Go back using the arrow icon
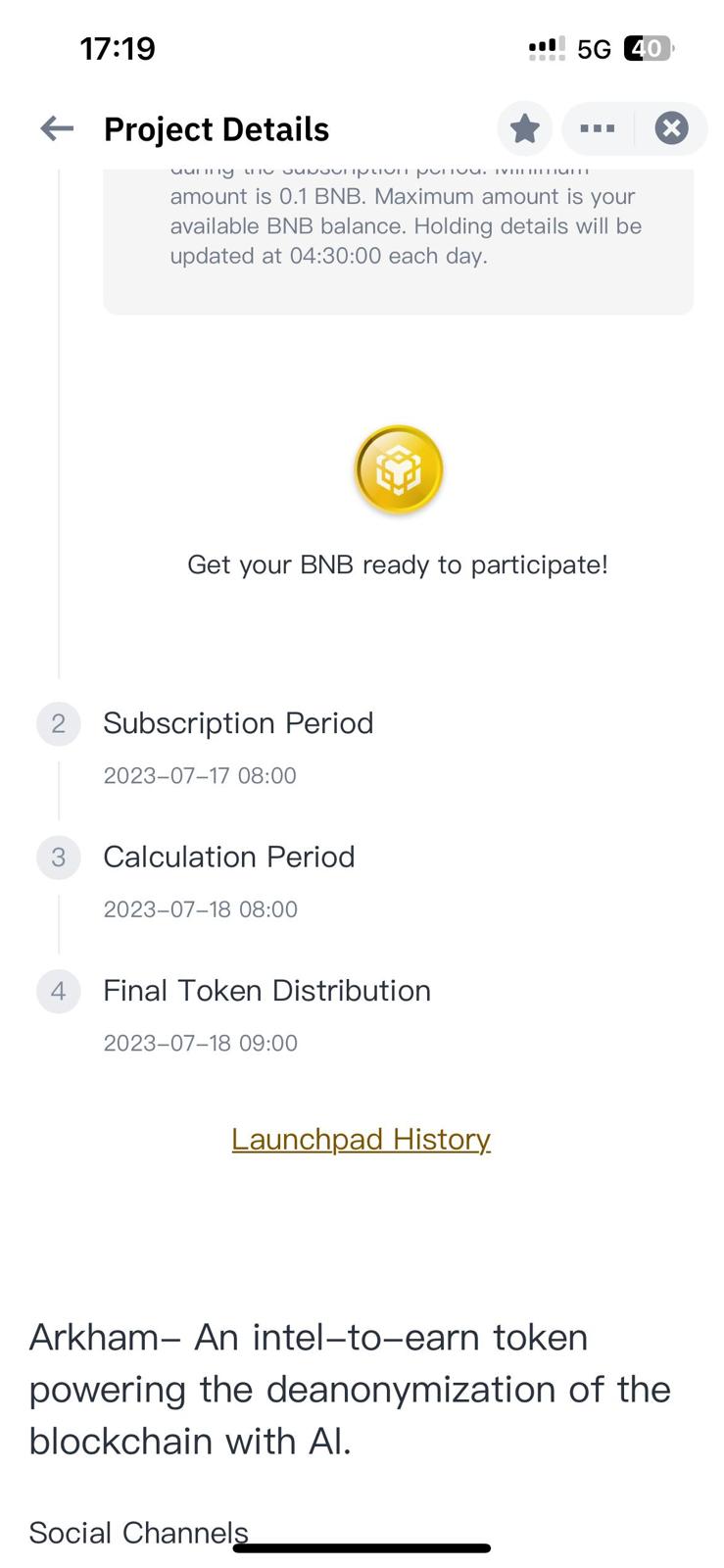The image size is (724, 1568). pyautogui.click(x=57, y=128)
